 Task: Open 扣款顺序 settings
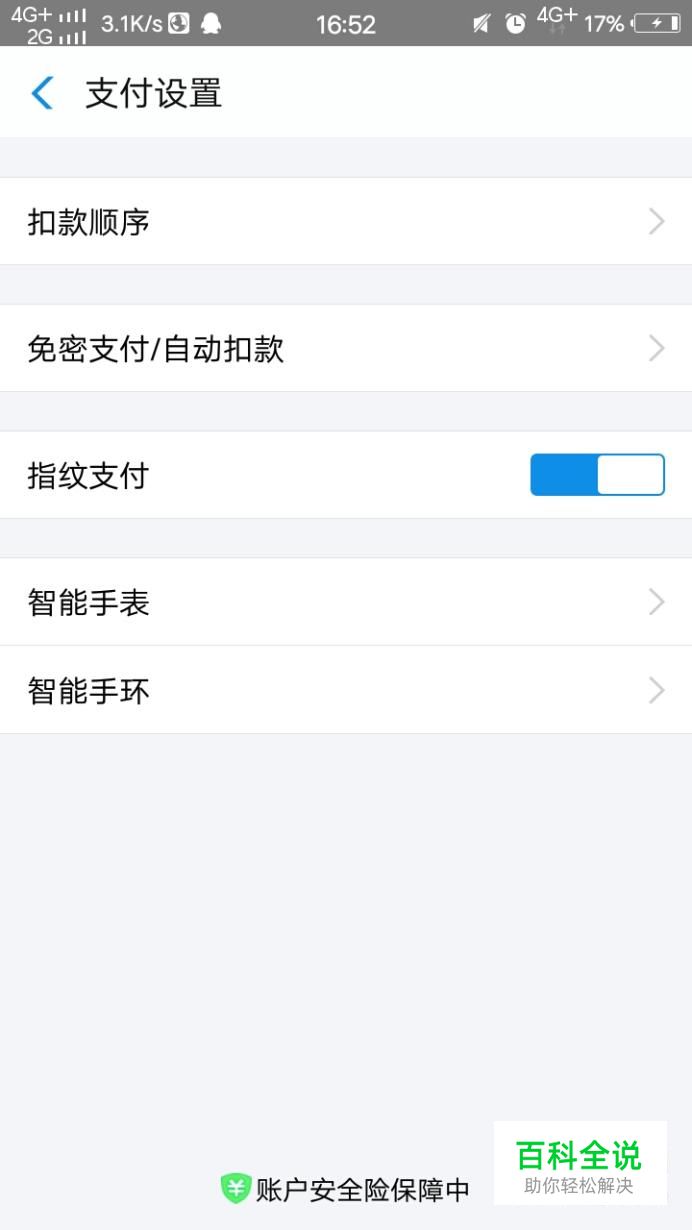point(346,221)
